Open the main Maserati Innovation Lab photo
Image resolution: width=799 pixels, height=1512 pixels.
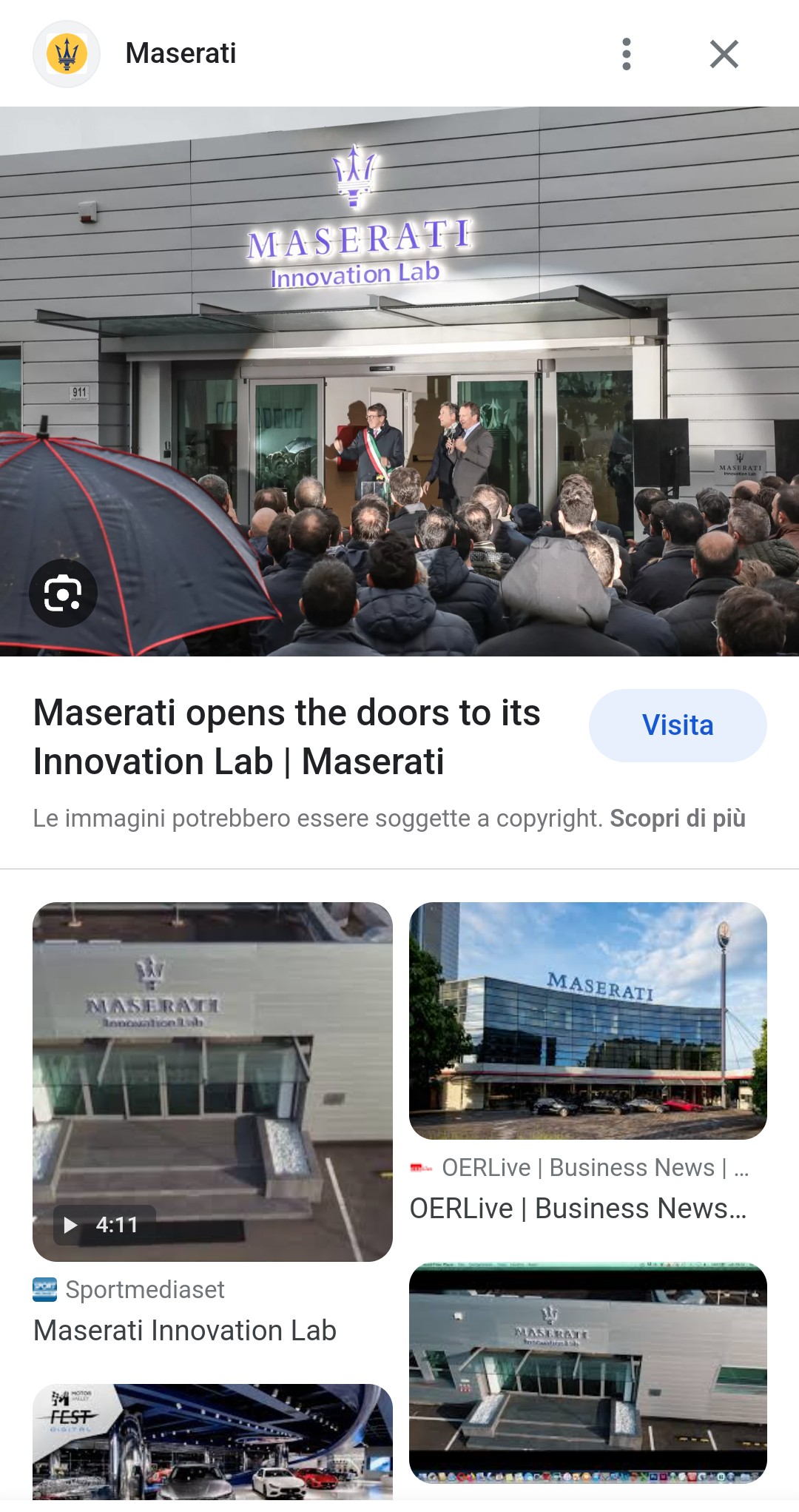[399, 381]
